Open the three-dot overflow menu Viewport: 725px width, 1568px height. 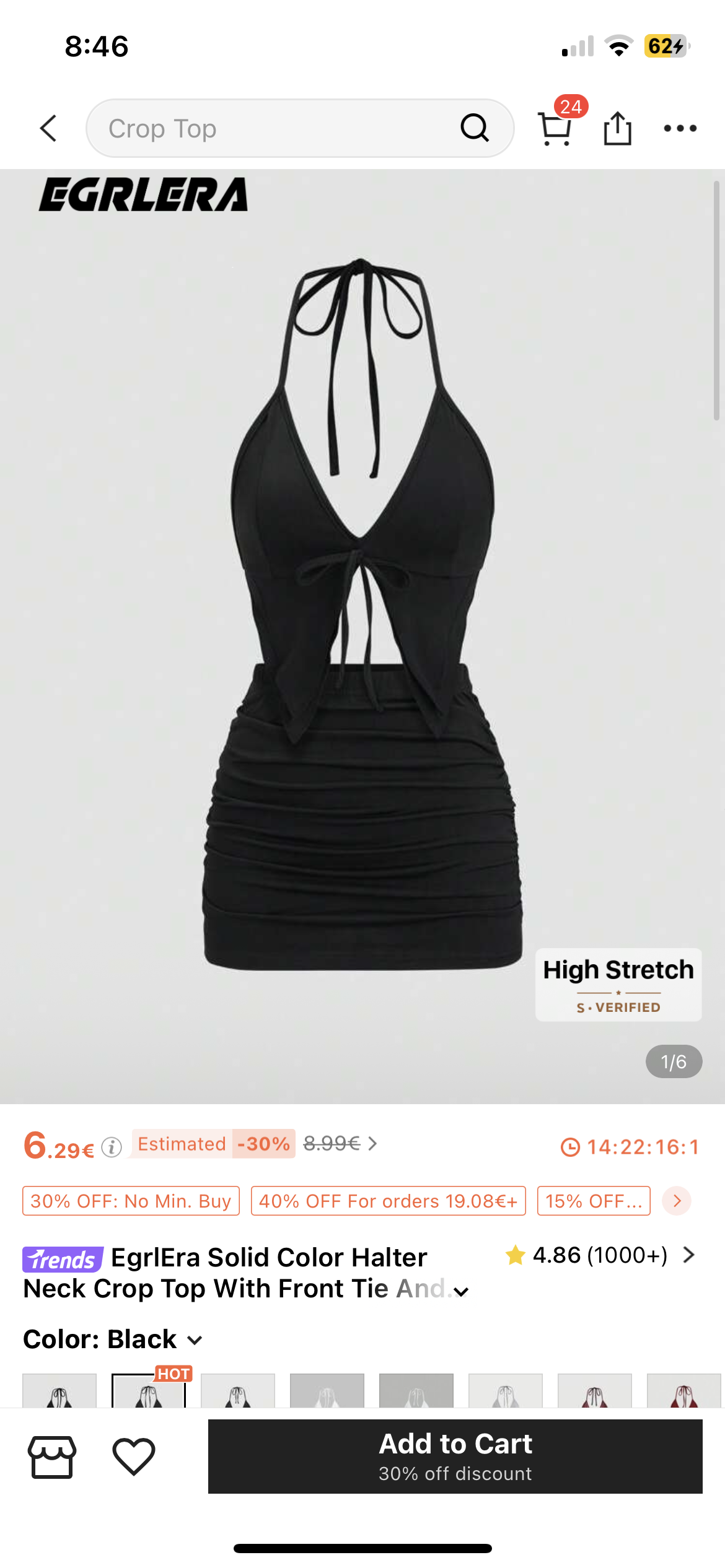(680, 128)
